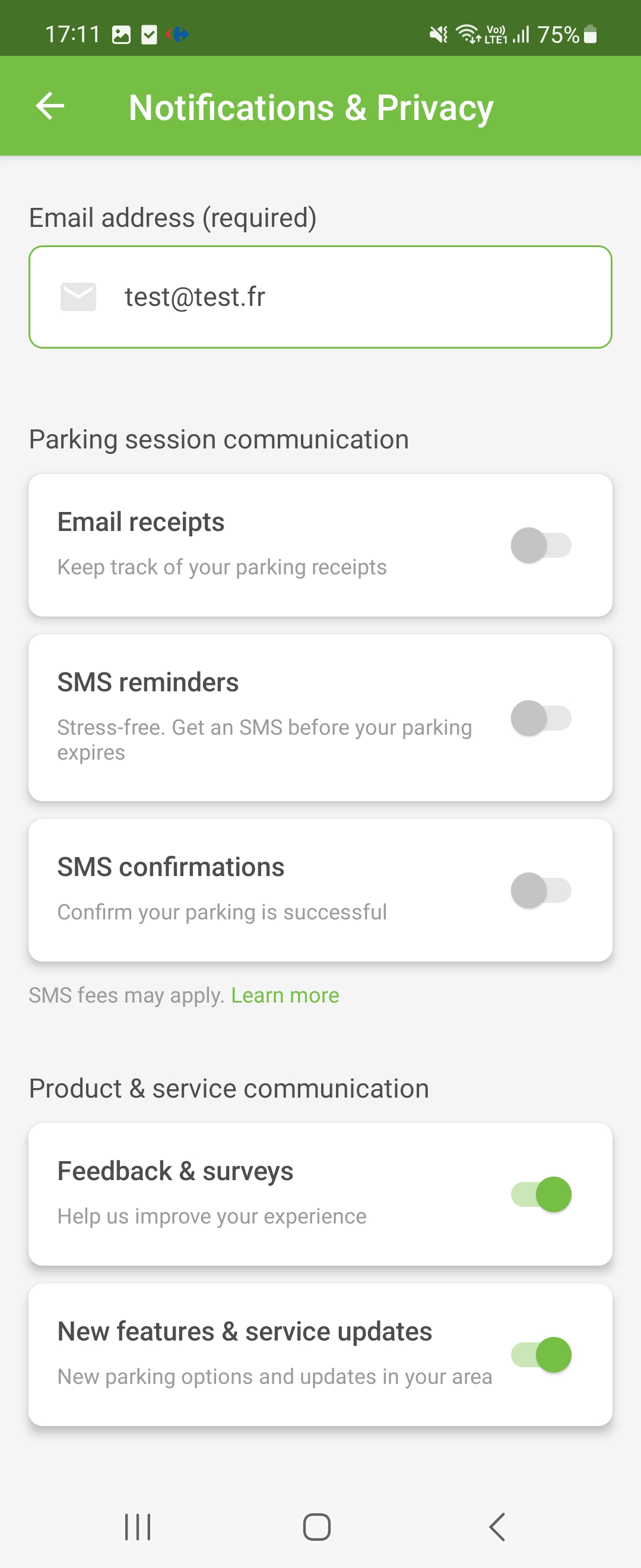Open the recent apps view
641x1568 pixels.
coord(138,1526)
